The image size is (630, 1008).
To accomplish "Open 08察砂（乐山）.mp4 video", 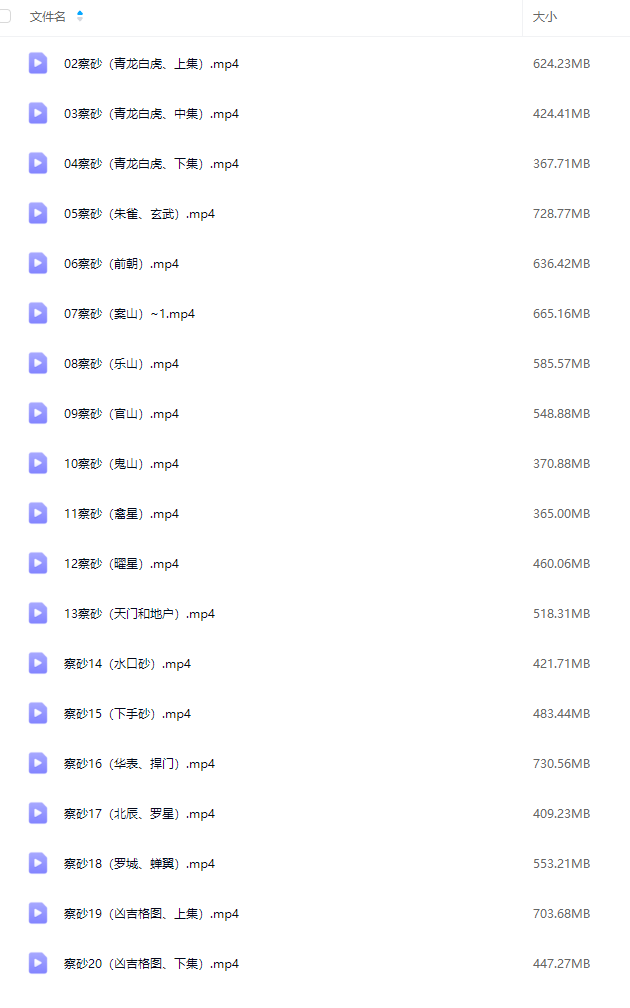I will pos(121,364).
